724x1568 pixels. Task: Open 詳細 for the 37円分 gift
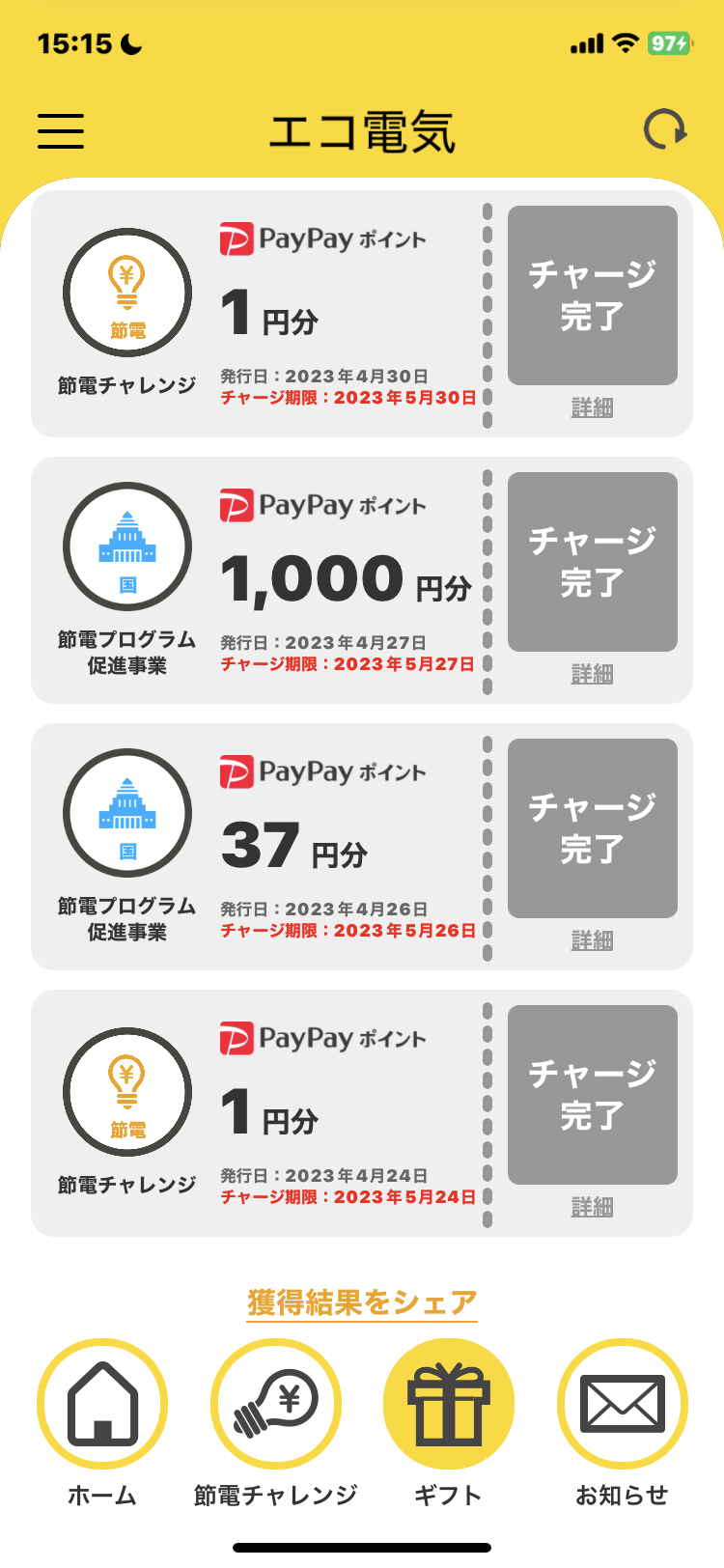point(592,940)
